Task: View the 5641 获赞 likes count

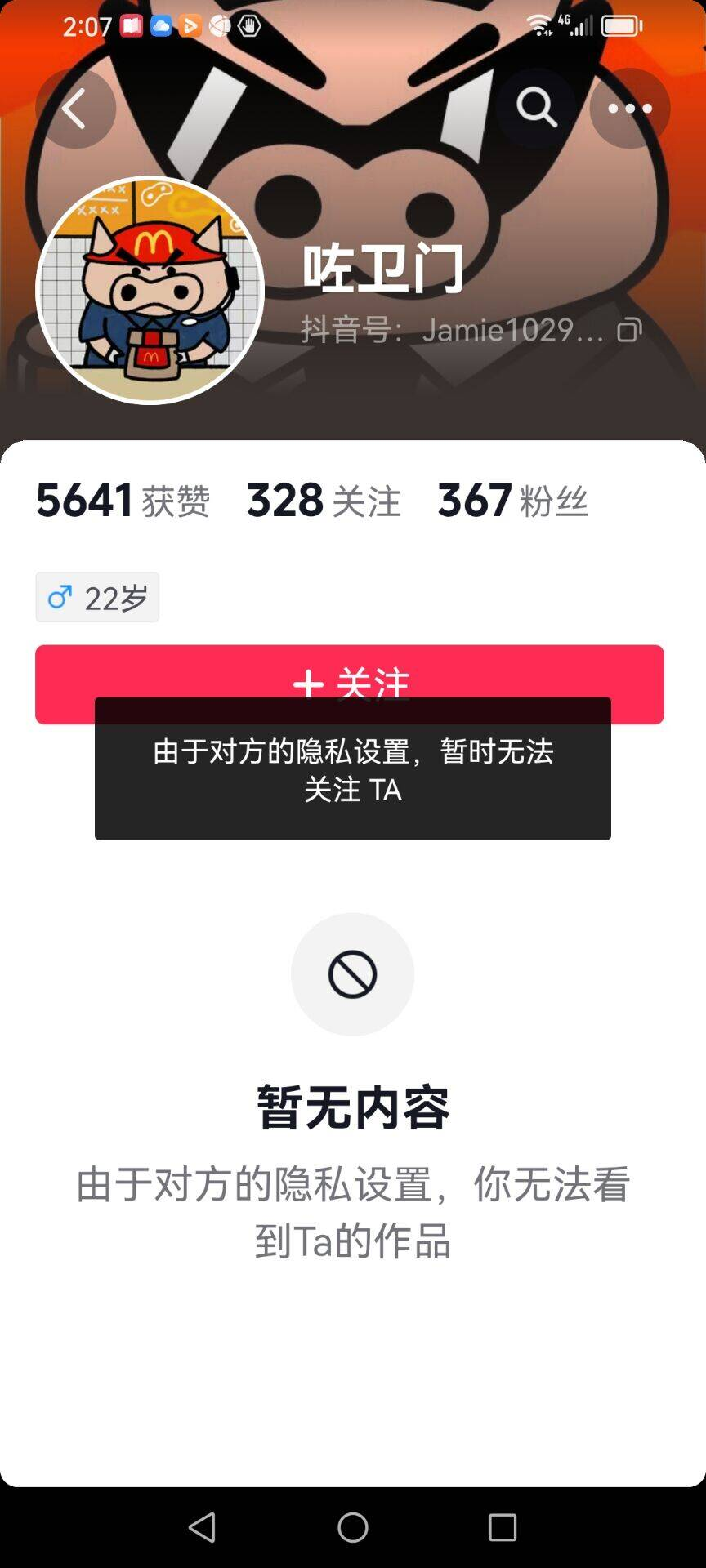Action: [123, 501]
